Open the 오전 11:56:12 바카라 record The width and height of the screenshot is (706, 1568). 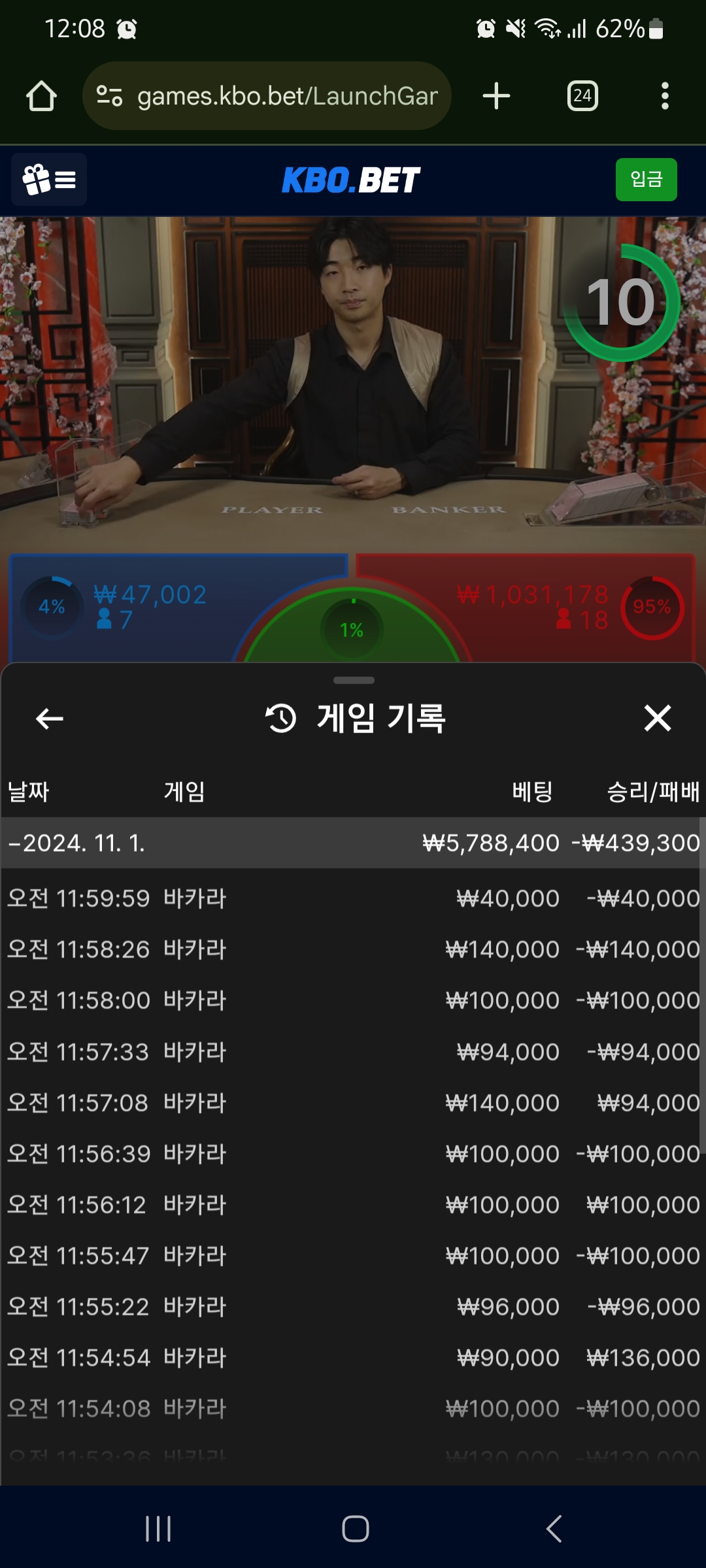(353, 1205)
